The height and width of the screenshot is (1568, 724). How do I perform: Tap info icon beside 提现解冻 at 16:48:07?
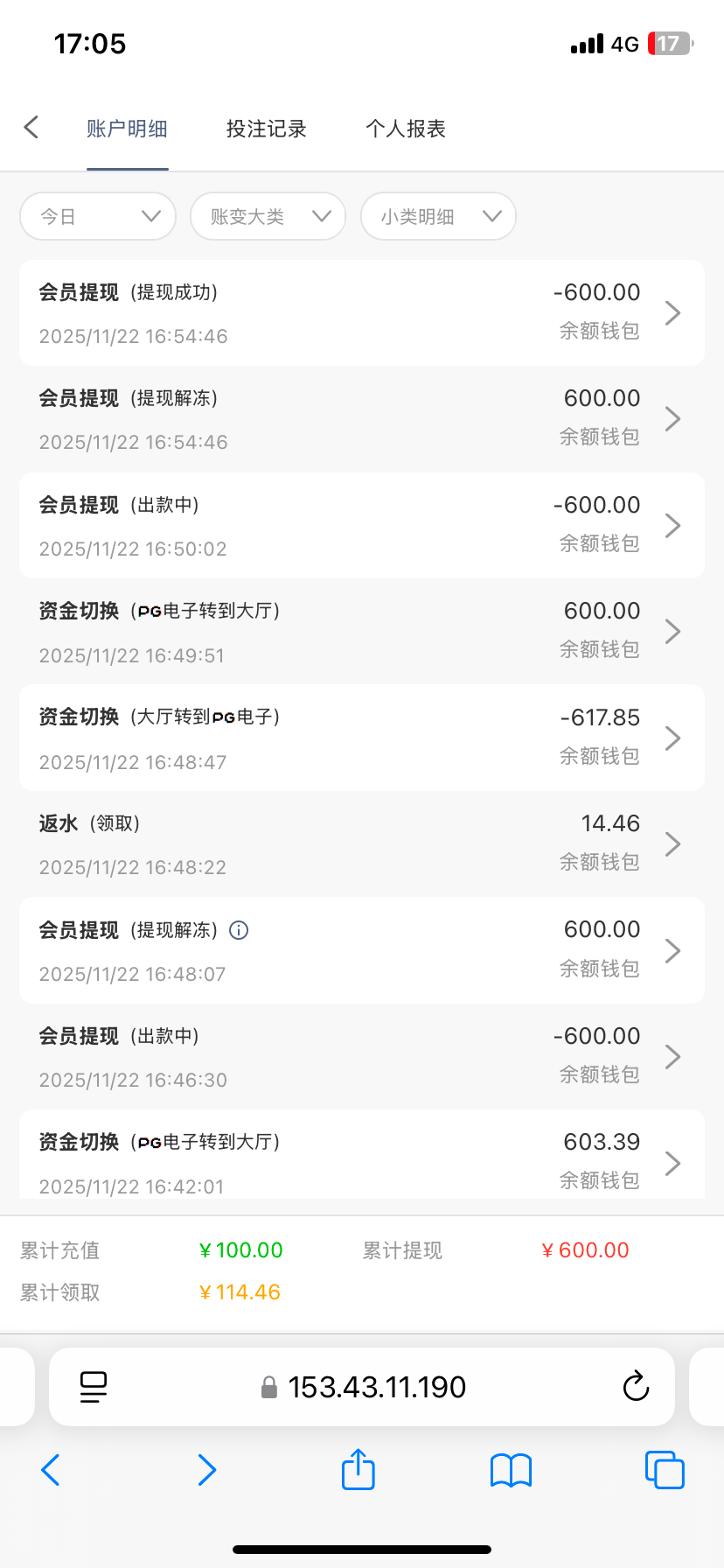[x=239, y=930]
